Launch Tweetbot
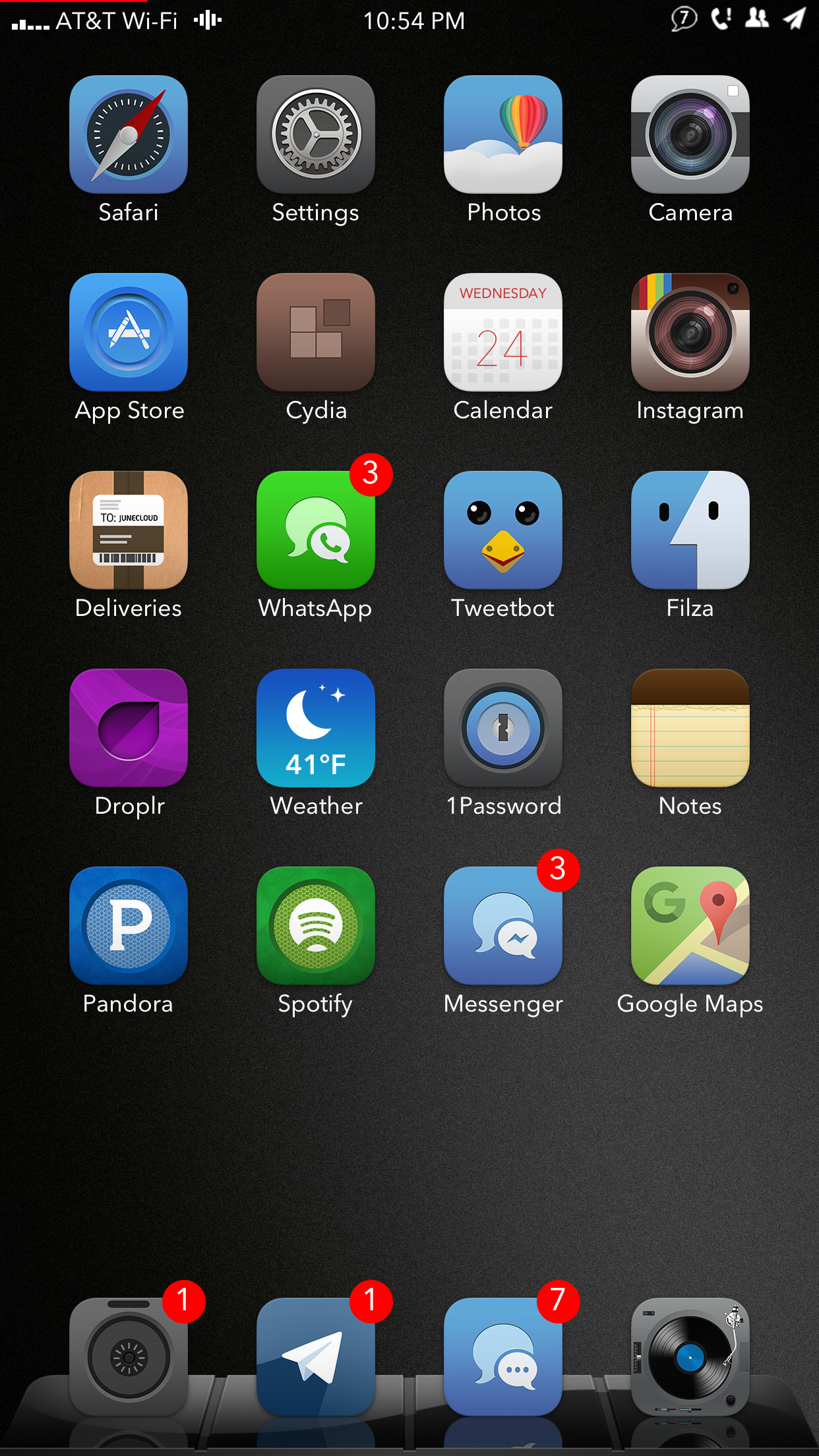This screenshot has width=819, height=1456. [503, 530]
